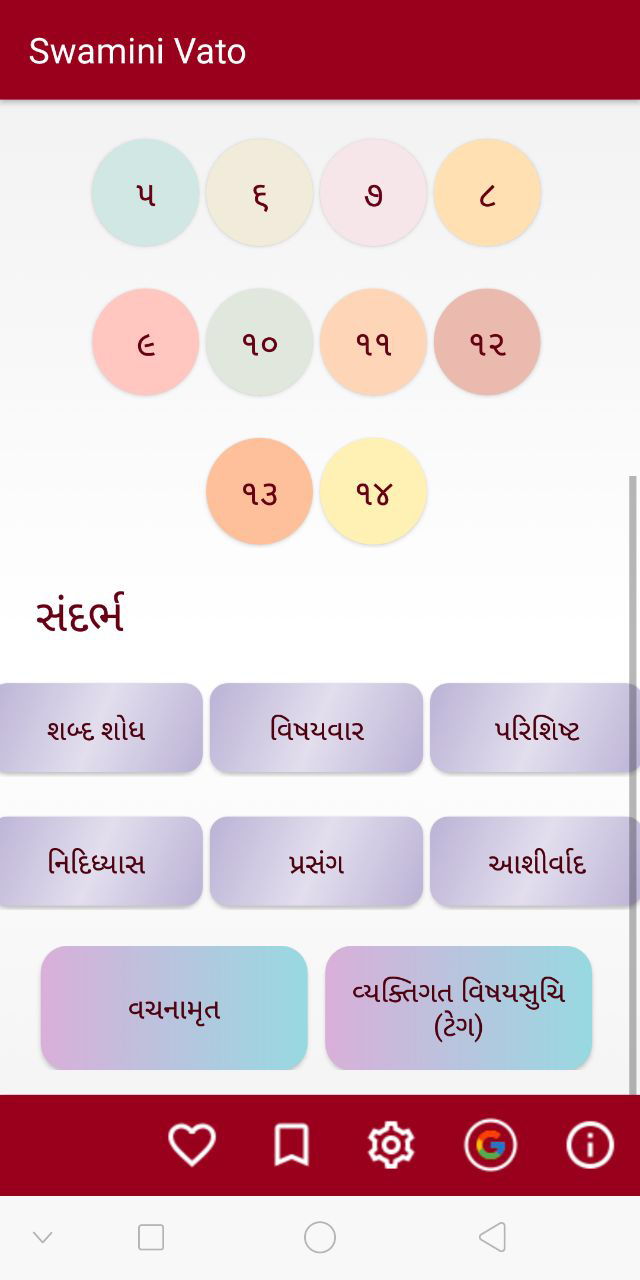Viewport: 640px width, 1280px height.
Task: Open settings gear icon
Action: click(x=391, y=1145)
